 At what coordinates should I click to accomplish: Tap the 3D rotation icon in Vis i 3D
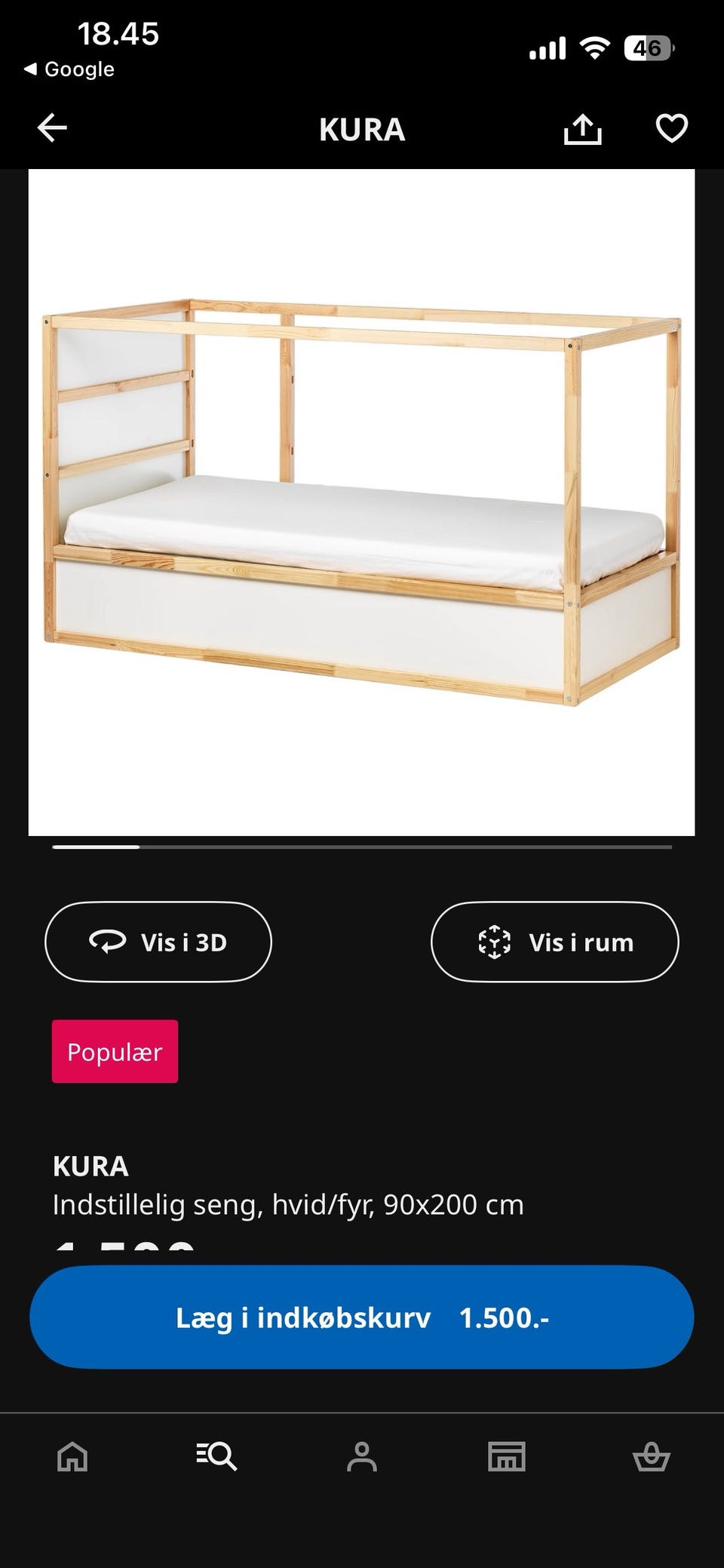[109, 942]
